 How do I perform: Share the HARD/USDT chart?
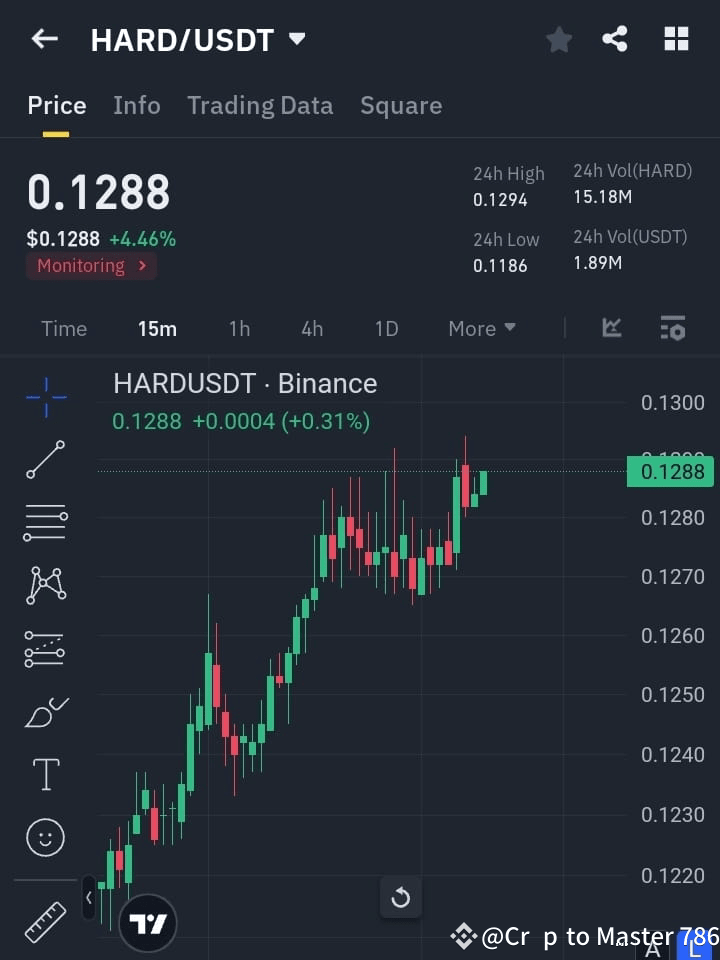point(615,39)
